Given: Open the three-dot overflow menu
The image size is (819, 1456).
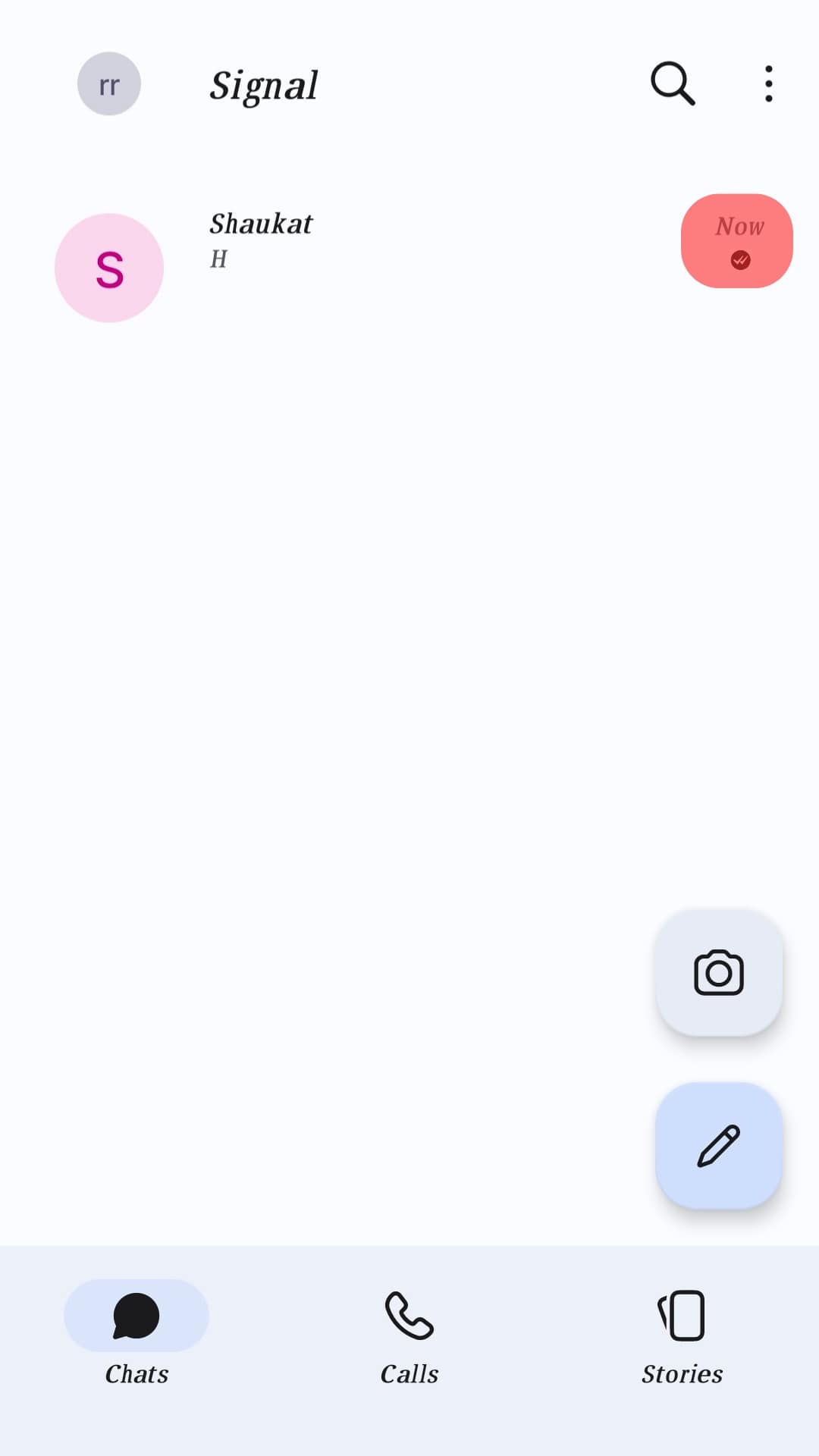Looking at the screenshot, I should 768,83.
